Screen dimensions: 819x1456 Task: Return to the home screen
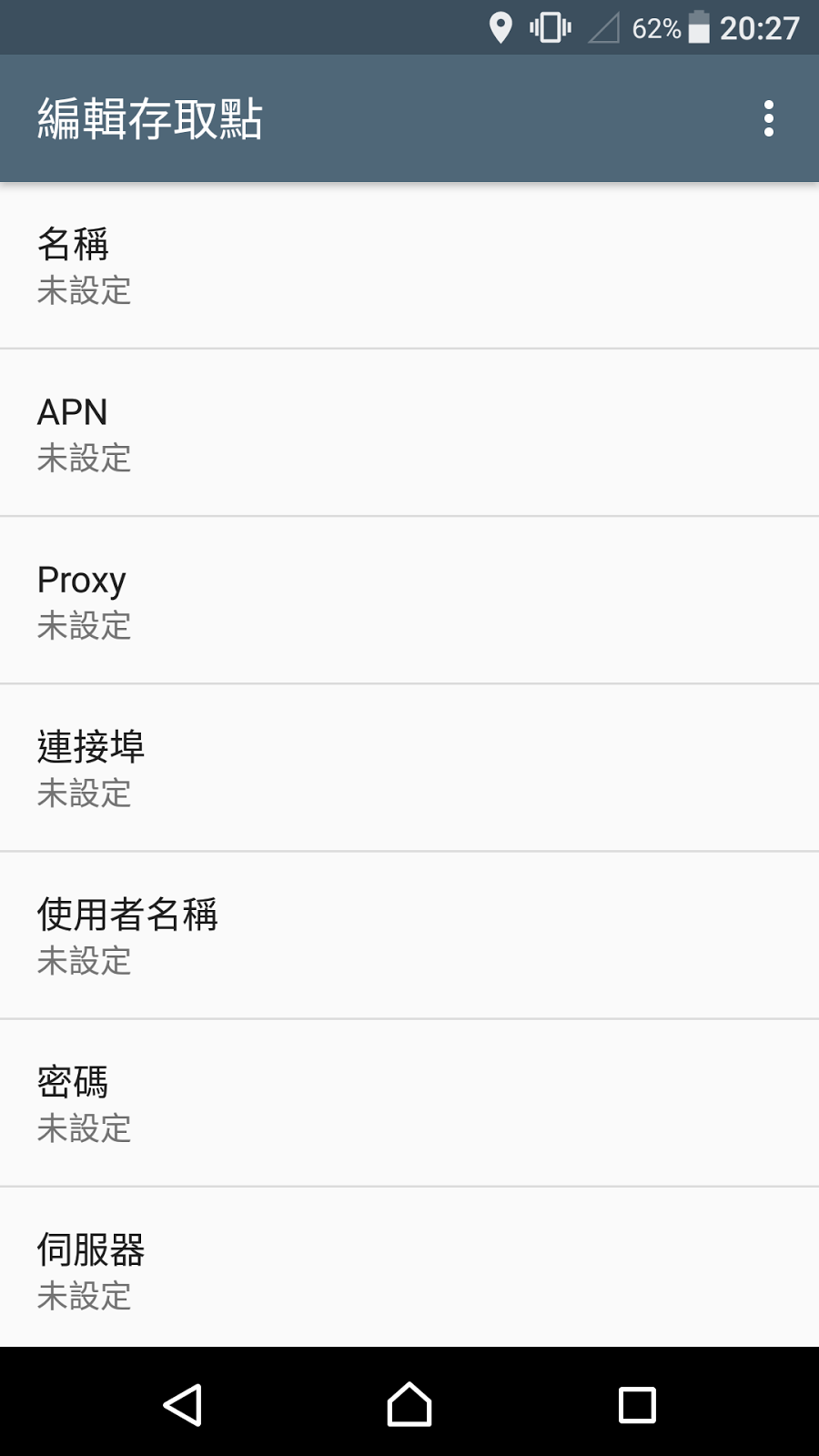pyautogui.click(x=409, y=1404)
